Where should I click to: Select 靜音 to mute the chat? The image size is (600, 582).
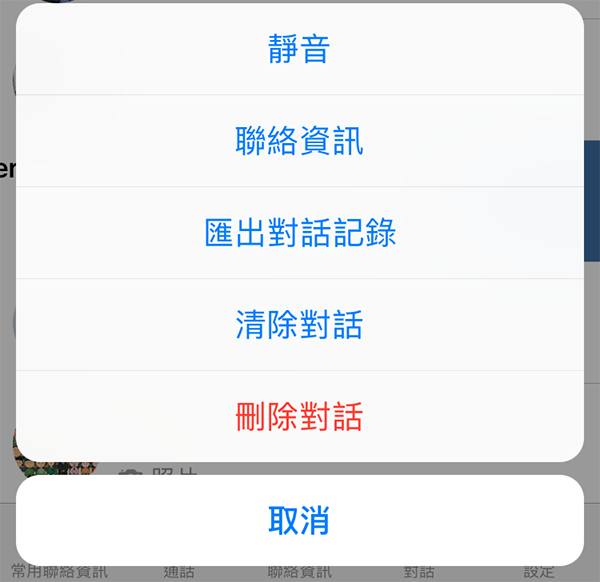pos(299,49)
